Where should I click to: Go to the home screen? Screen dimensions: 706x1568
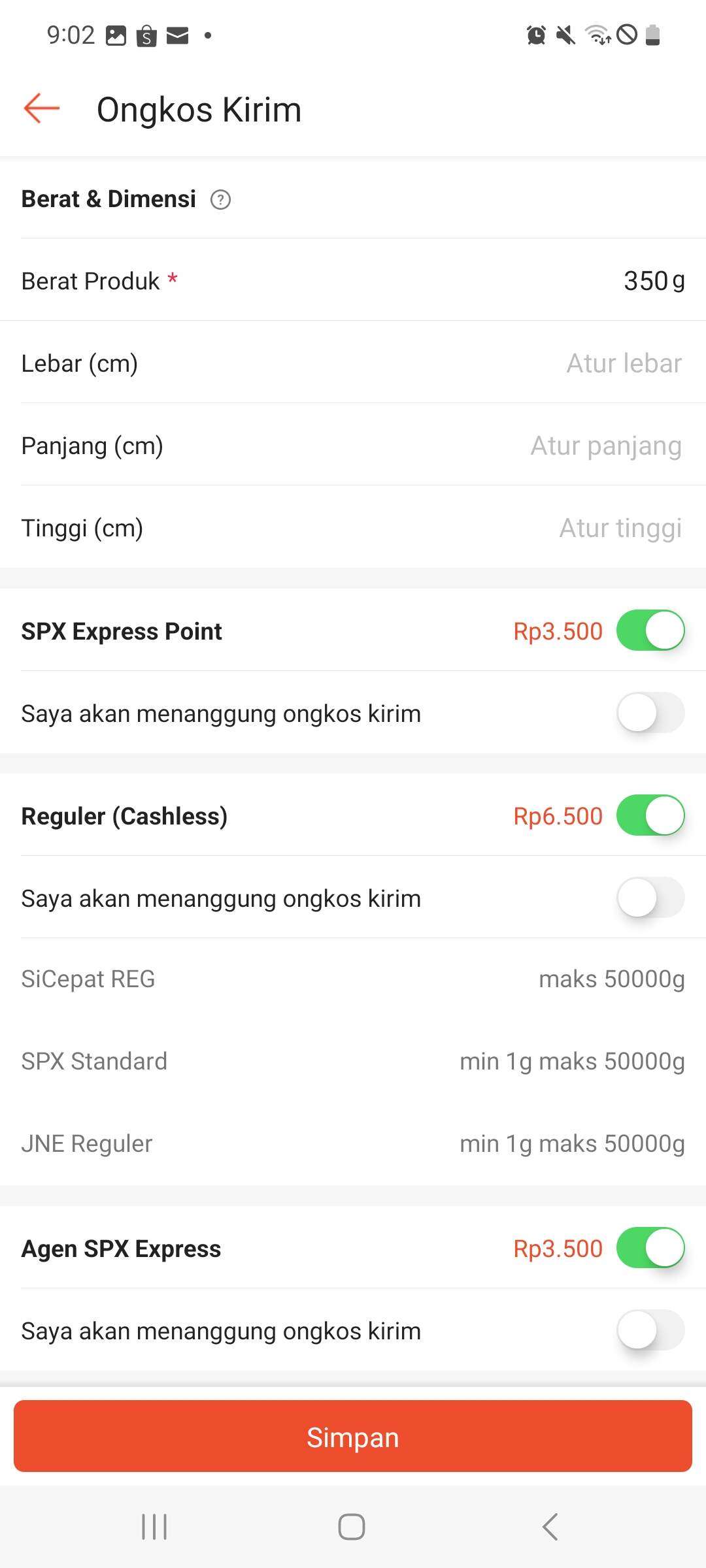tap(352, 1527)
